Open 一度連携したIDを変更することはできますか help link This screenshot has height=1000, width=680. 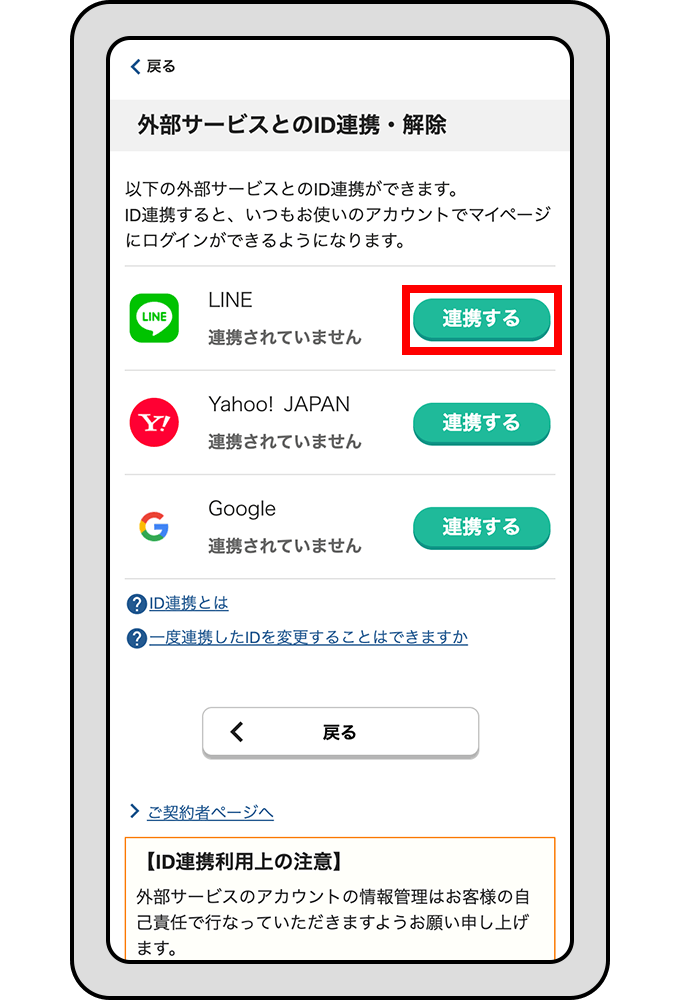click(x=308, y=637)
